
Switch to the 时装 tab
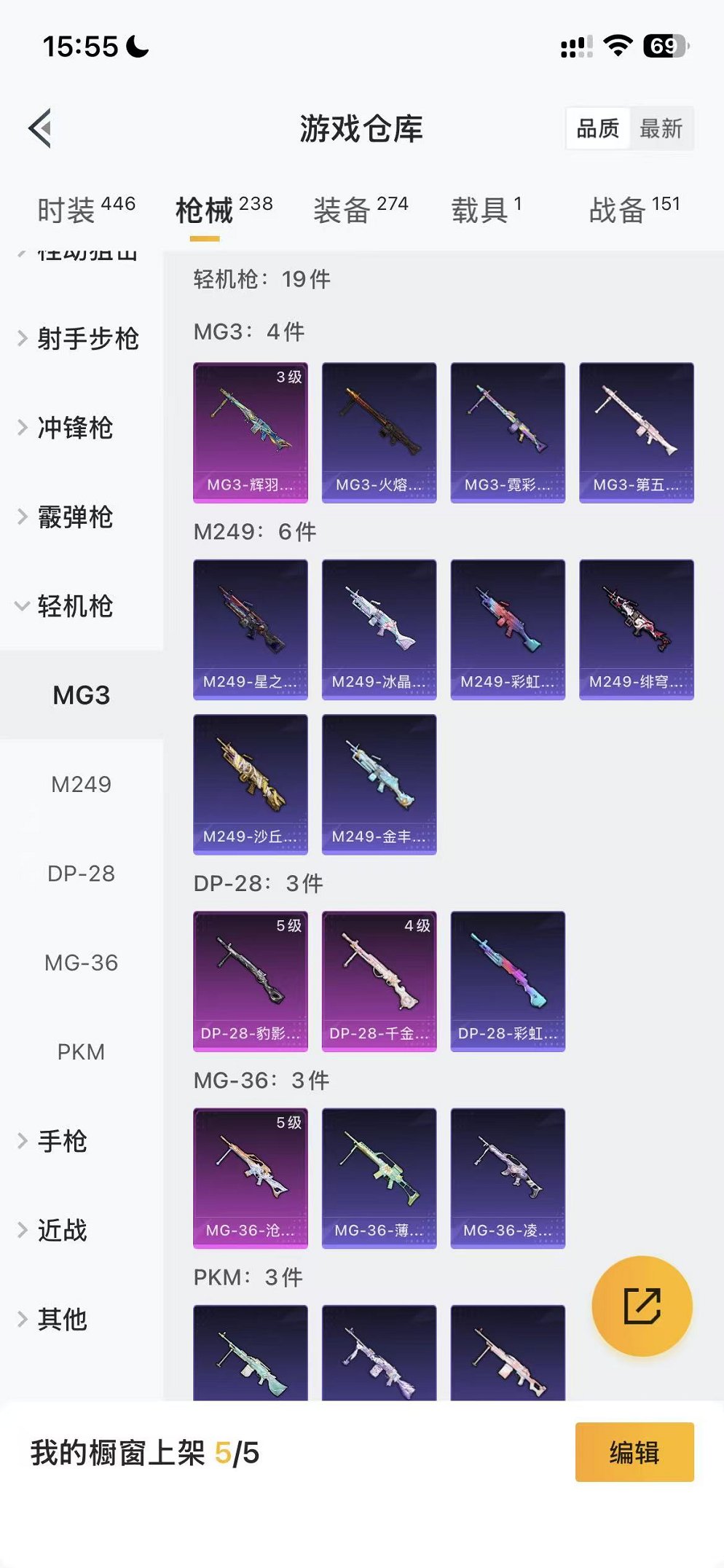[x=86, y=210]
